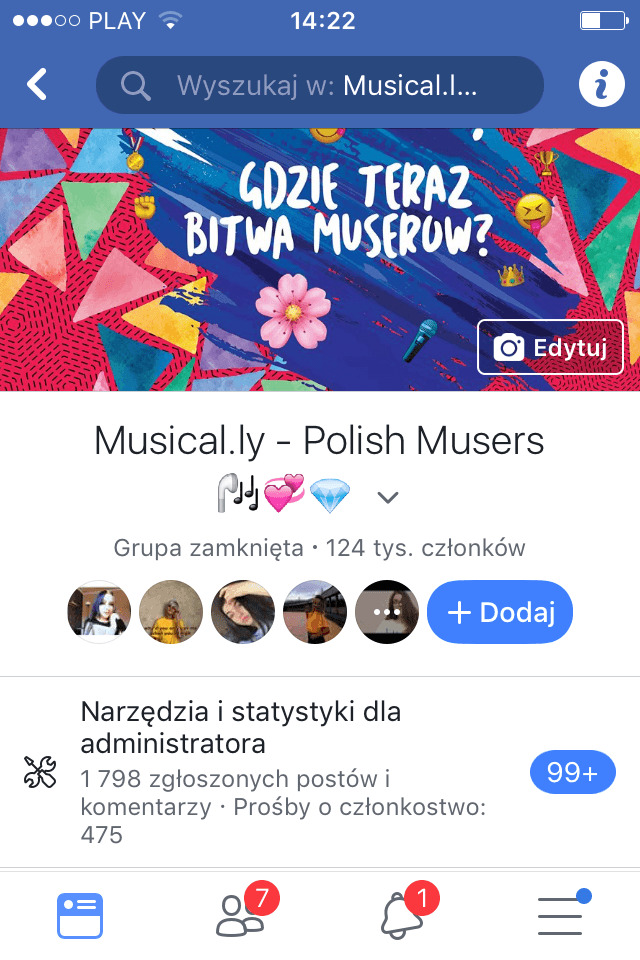
Task: Expand the chevron beside the group name
Action: (388, 497)
